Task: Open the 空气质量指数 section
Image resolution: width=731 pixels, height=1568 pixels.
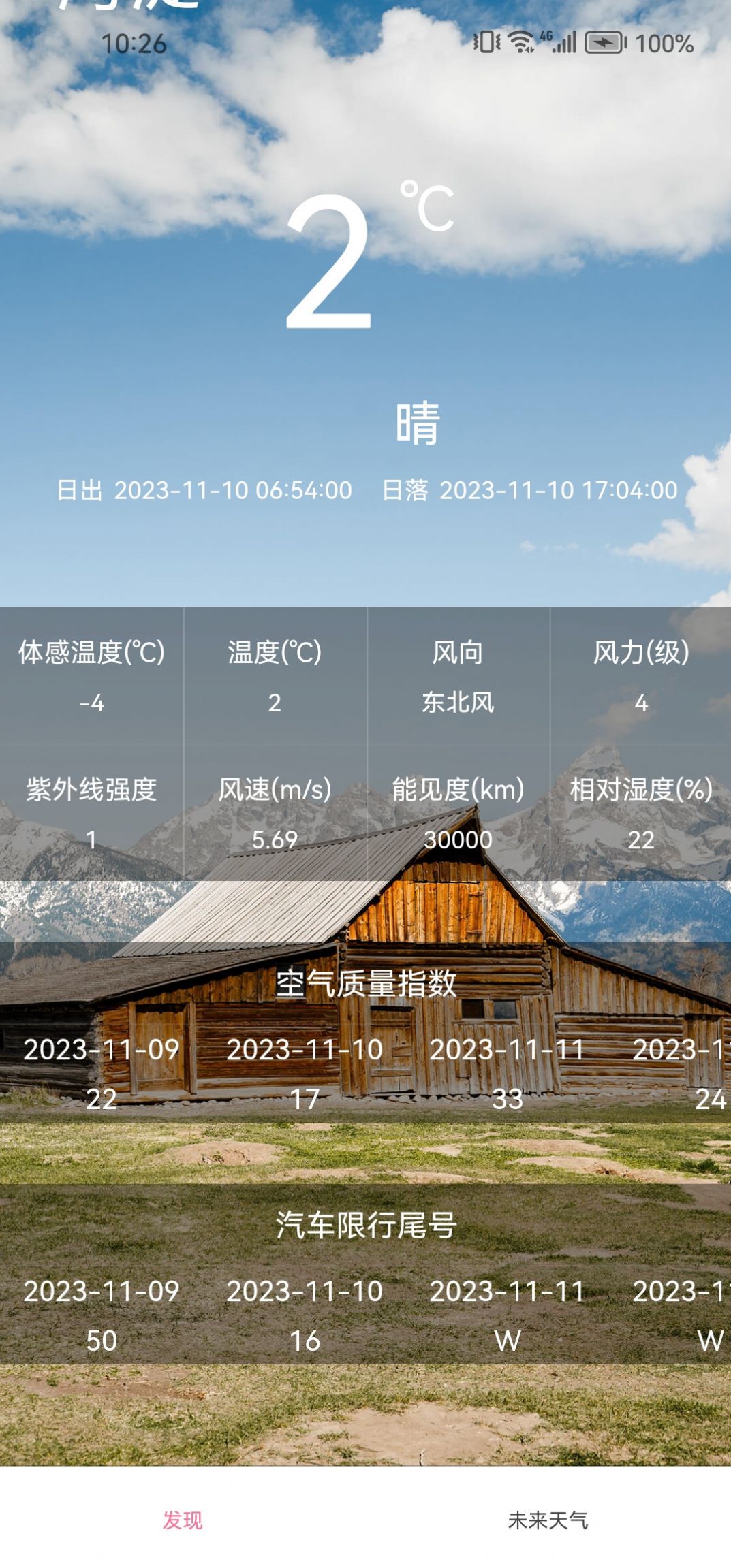Action: 365,980
